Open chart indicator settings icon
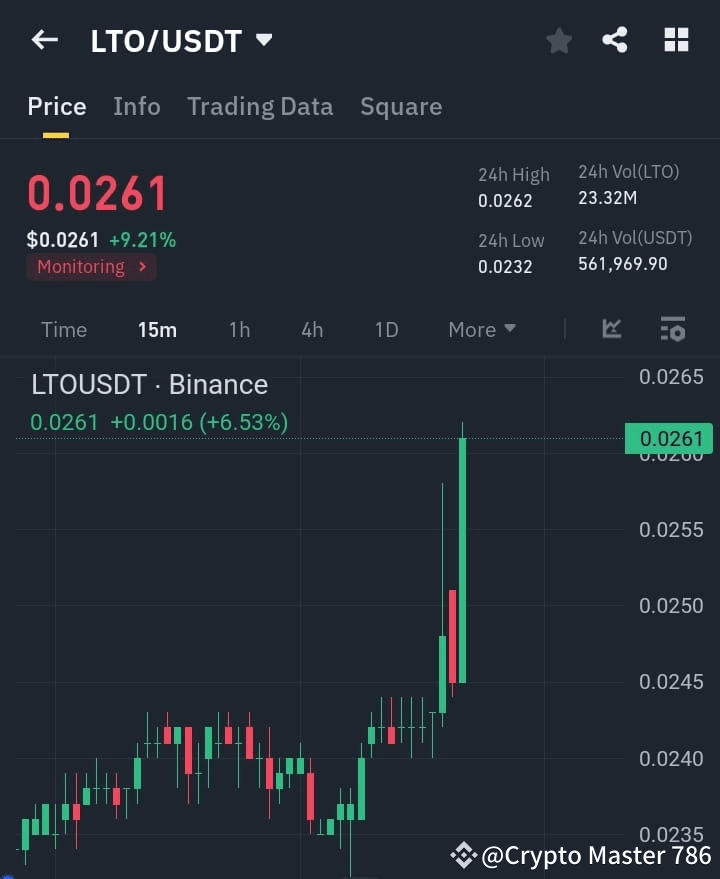The height and width of the screenshot is (879, 720). pos(672,328)
